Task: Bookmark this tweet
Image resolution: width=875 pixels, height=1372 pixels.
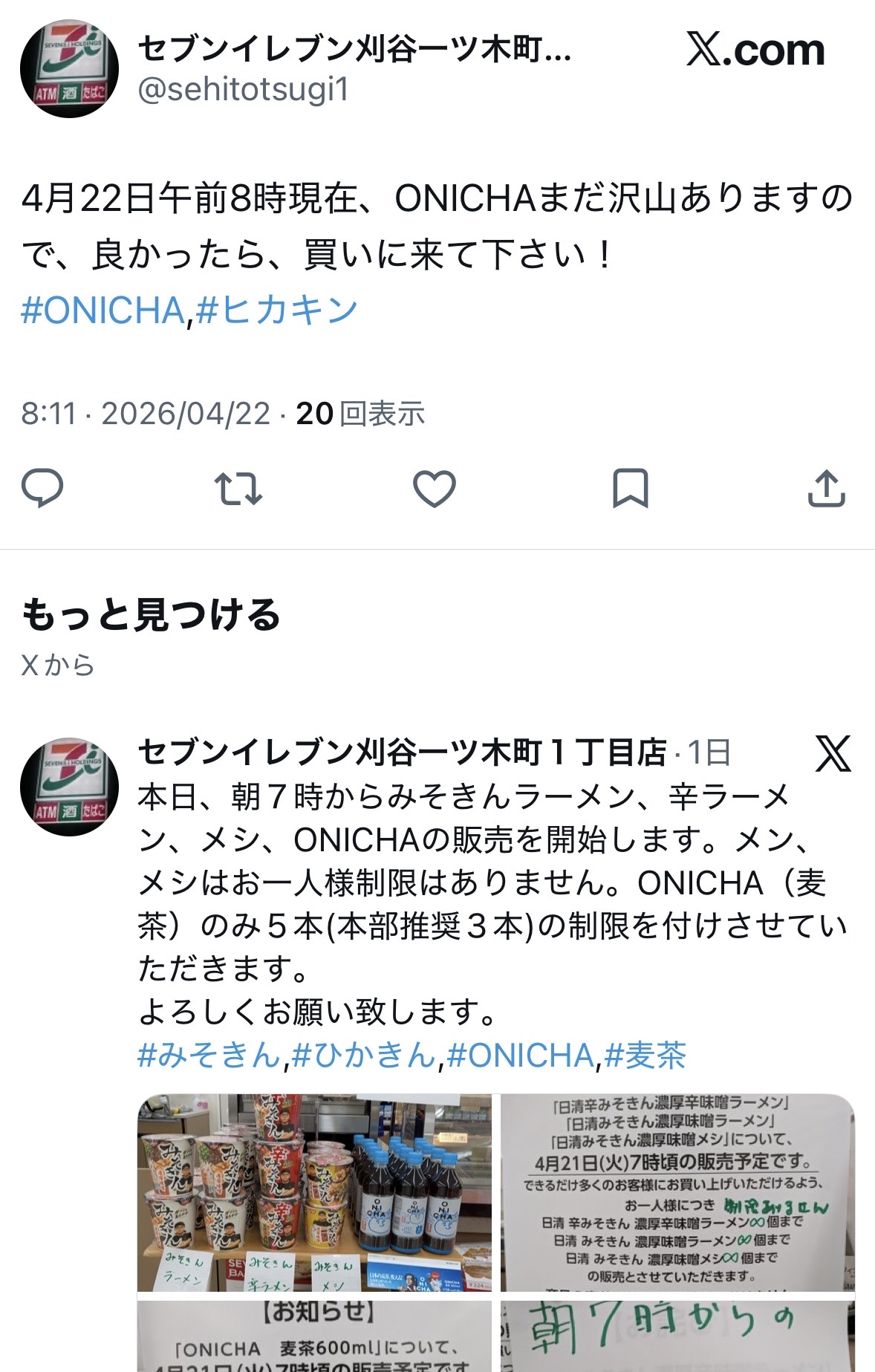Action: click(x=630, y=488)
